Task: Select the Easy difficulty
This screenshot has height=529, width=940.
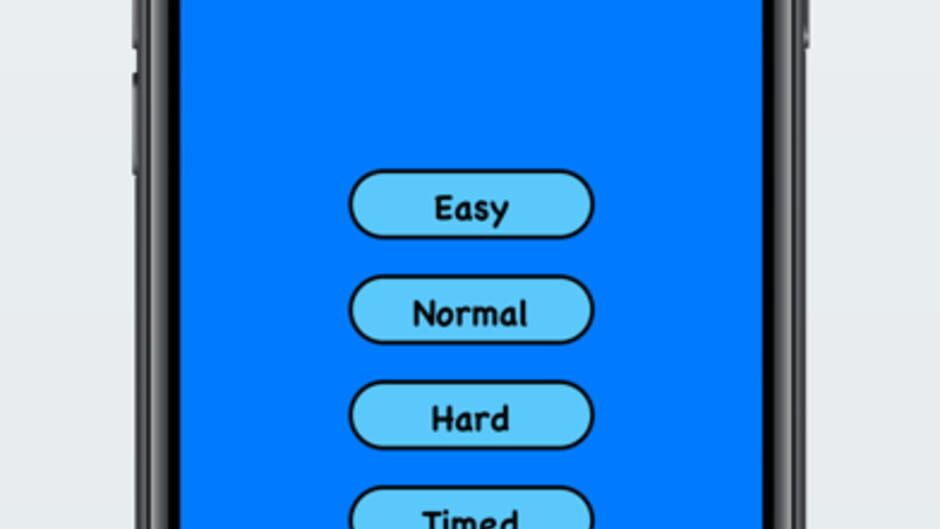Action: pyautogui.click(x=471, y=205)
